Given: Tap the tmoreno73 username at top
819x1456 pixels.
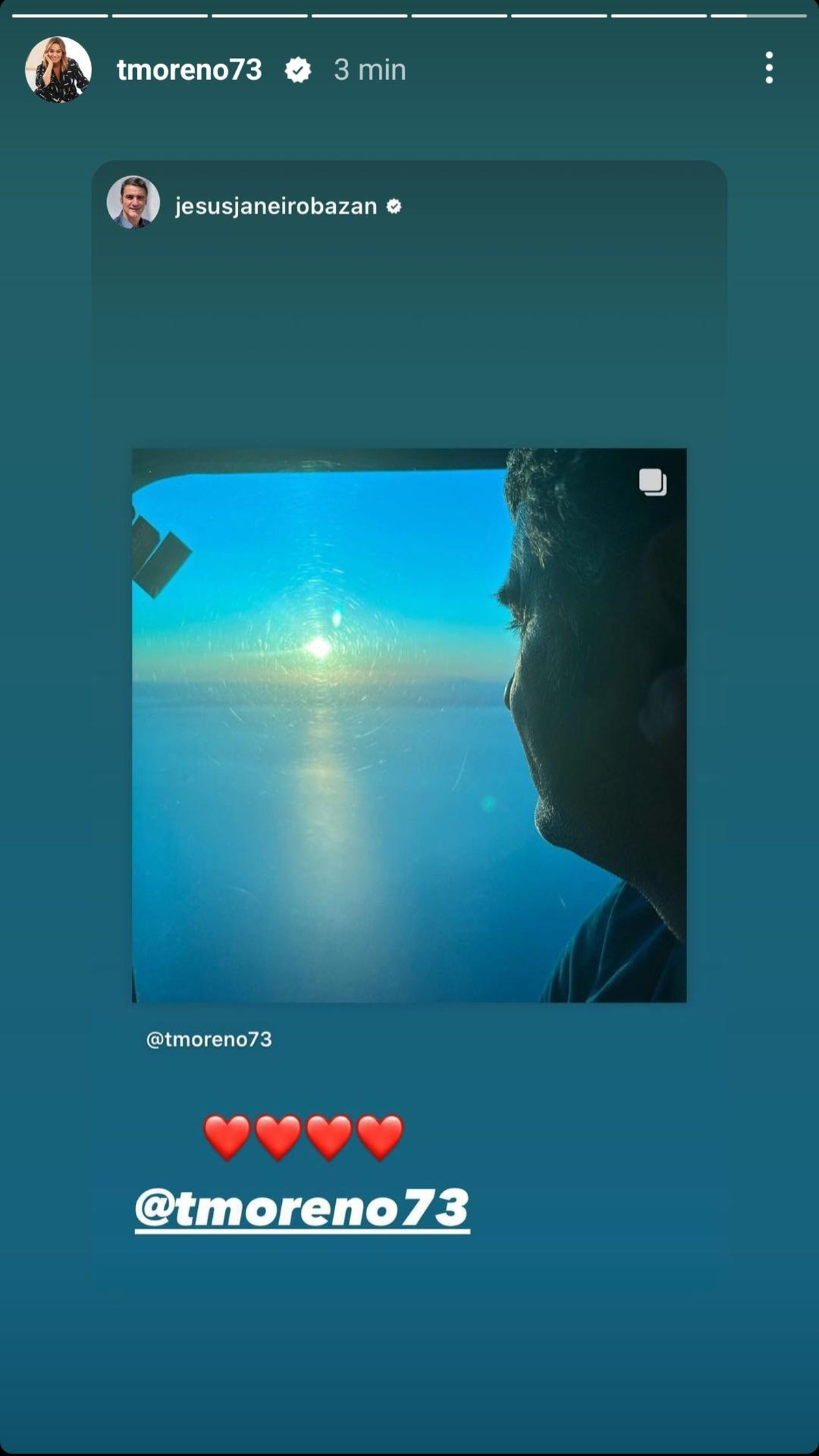Looking at the screenshot, I should [x=189, y=70].
